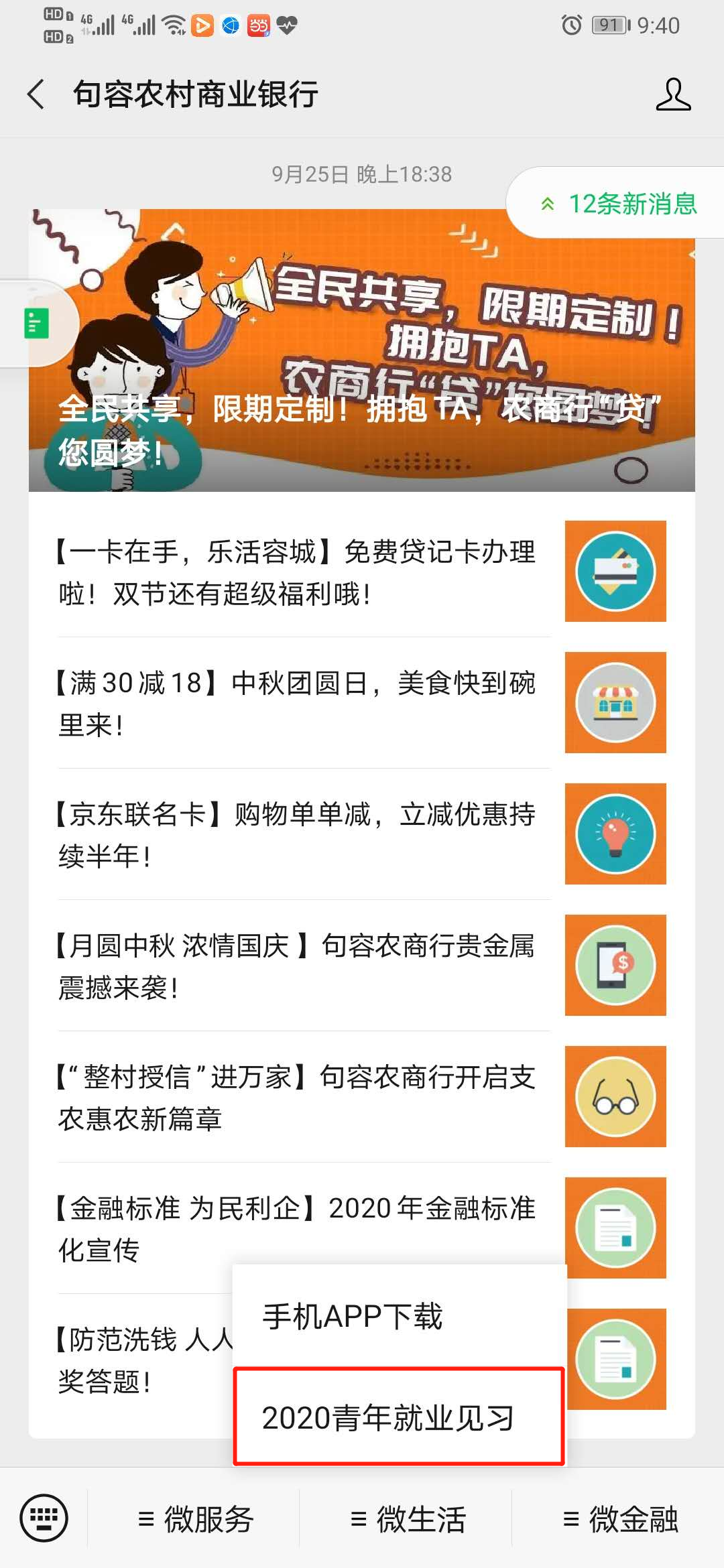Open the account profile icon
Image resolution: width=724 pixels, height=1568 pixels.
click(x=672, y=94)
